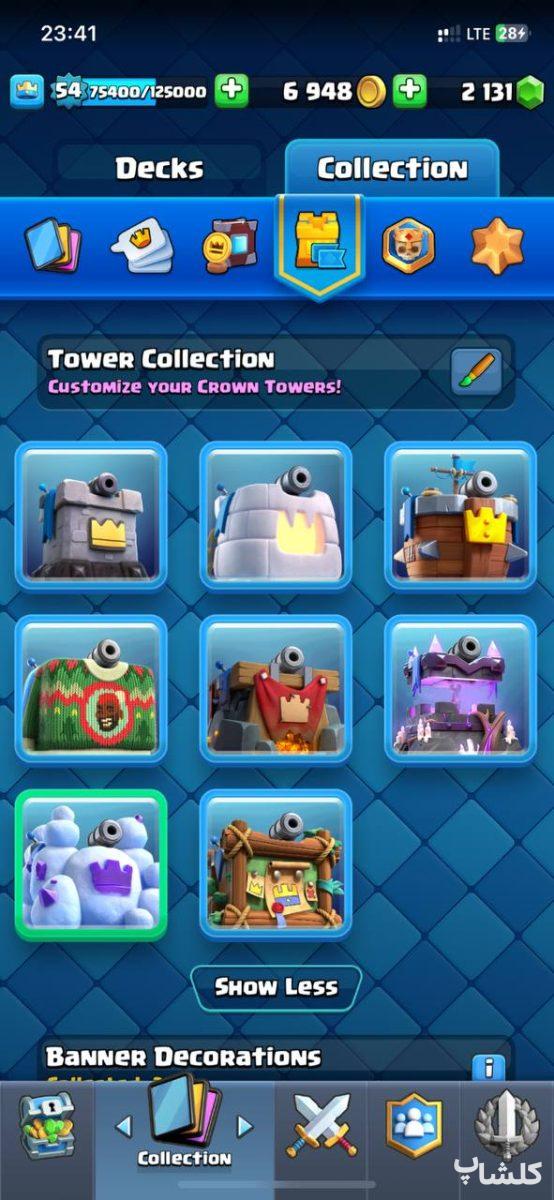The width and height of the screenshot is (554, 1200).
Task: Select the snow golem tower skin
Action: coord(91,864)
